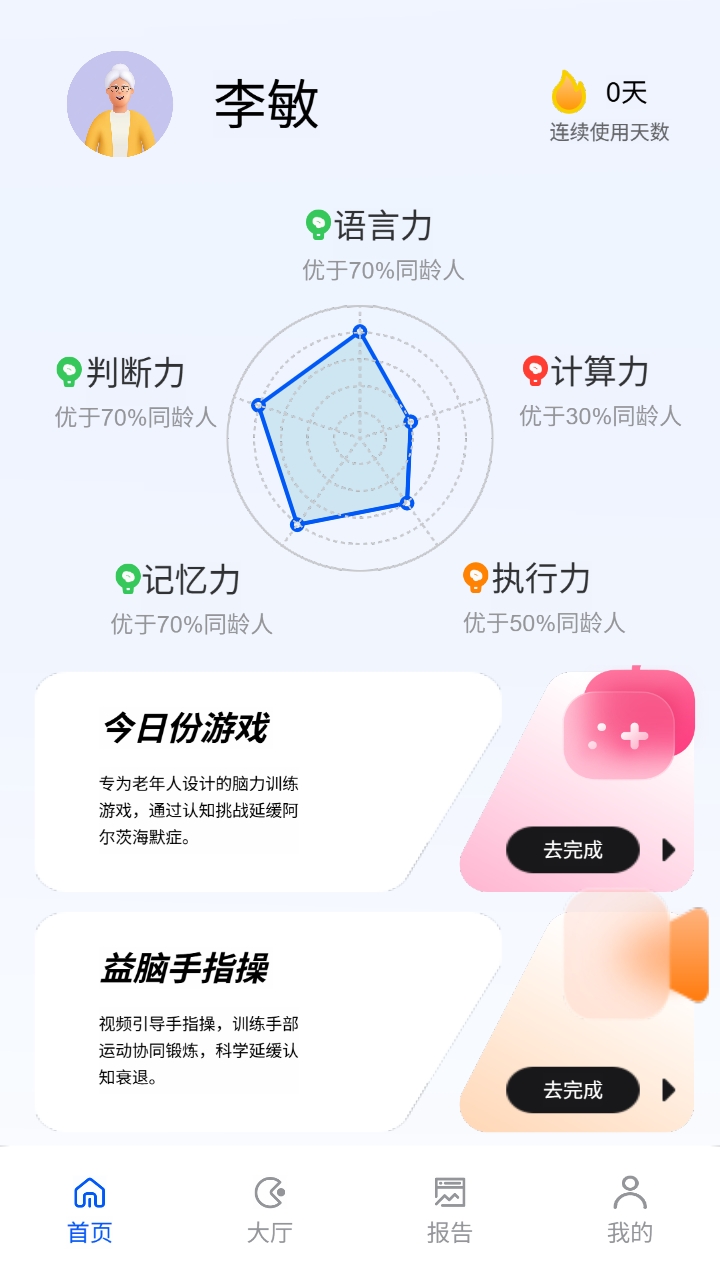The image size is (720, 1275).
Task: Click the yellow lightbulb icon for 执行力
Action: pos(475,578)
